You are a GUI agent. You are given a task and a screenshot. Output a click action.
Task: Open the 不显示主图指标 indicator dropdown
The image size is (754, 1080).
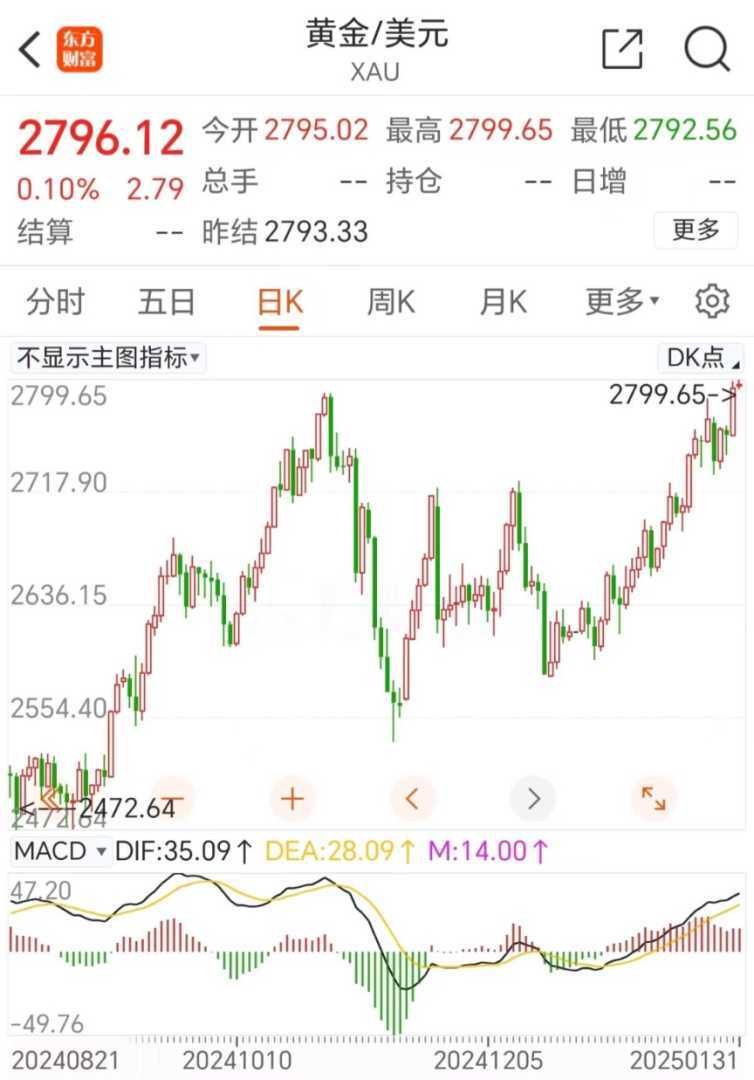(108, 358)
